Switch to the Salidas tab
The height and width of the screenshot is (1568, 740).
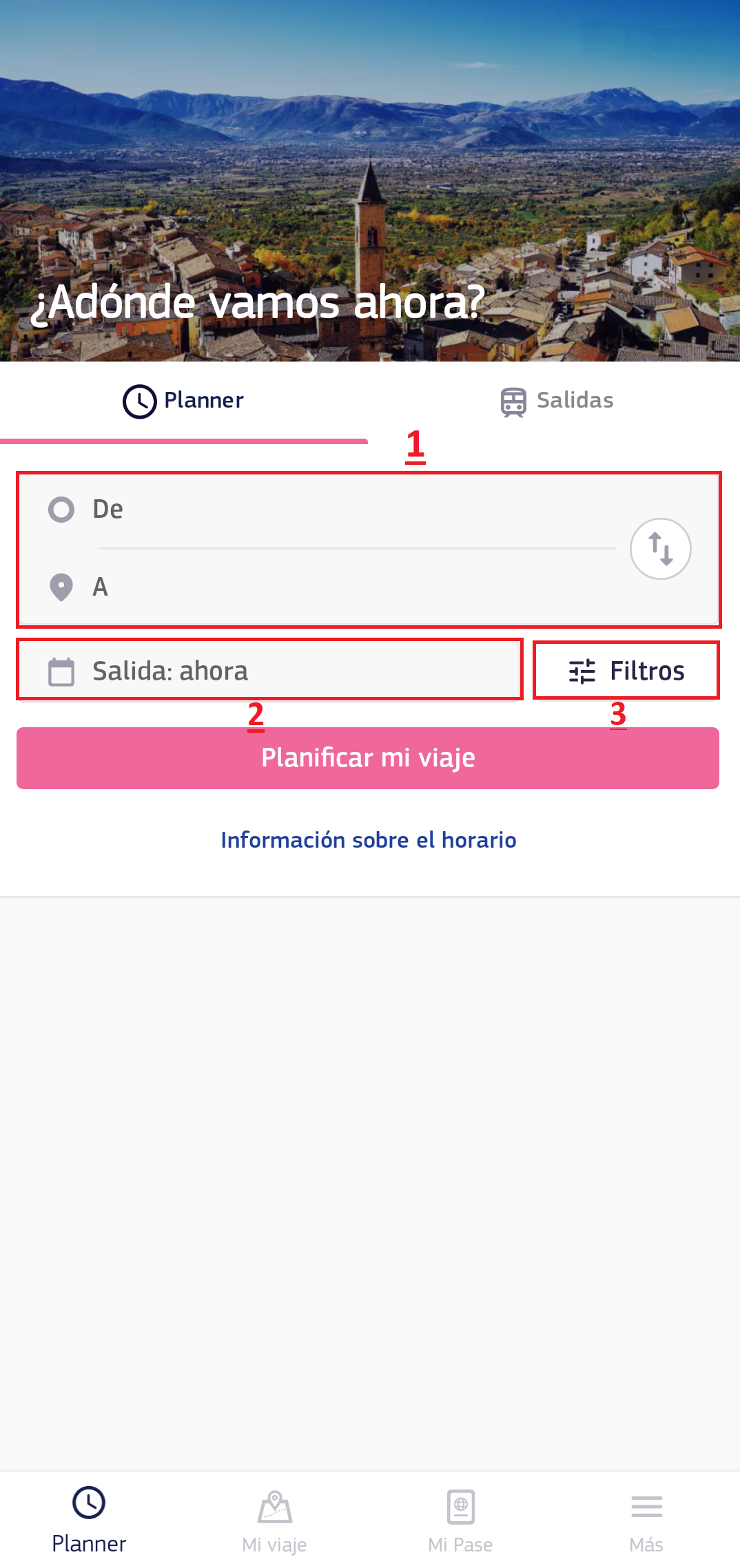pyautogui.click(x=555, y=401)
